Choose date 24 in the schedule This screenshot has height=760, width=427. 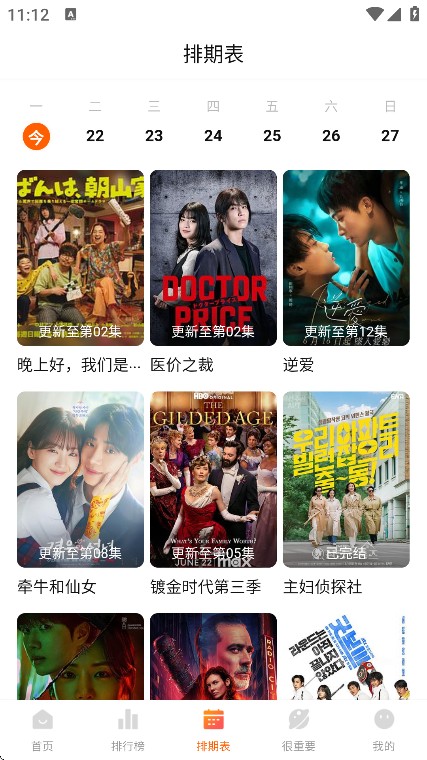point(213,136)
